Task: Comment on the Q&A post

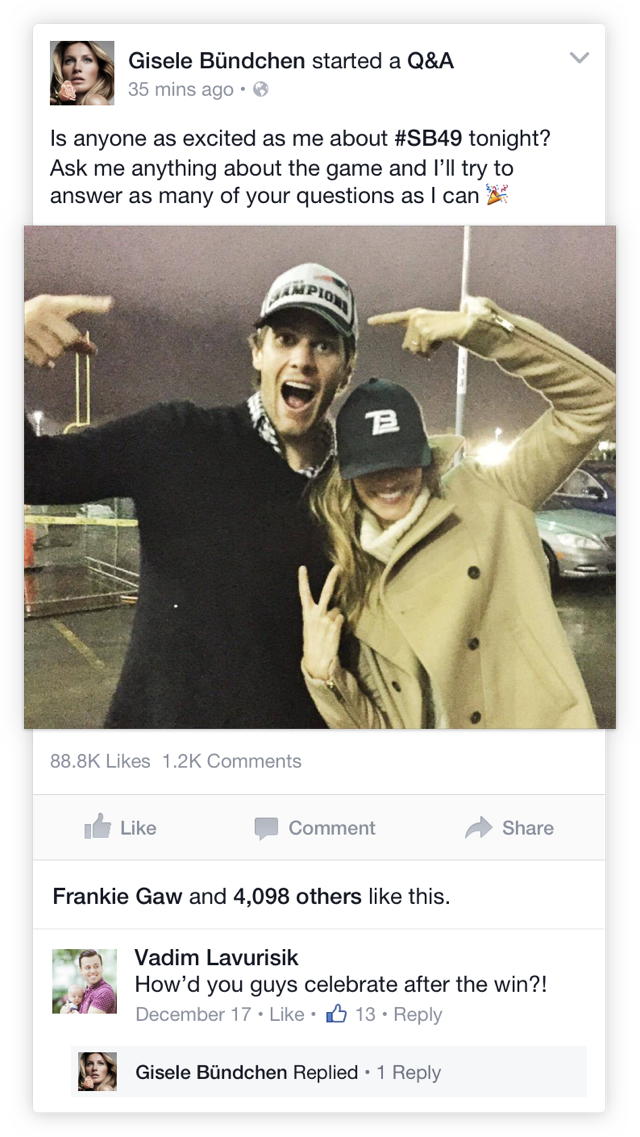Action: [x=315, y=828]
